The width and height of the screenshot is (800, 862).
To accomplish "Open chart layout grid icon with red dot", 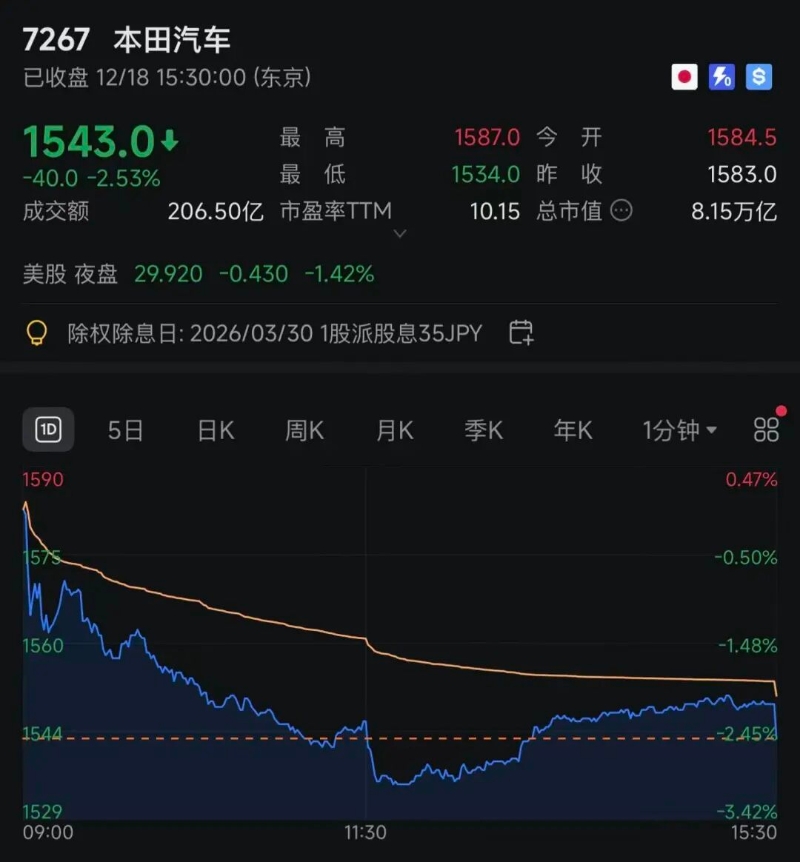I will (765, 429).
